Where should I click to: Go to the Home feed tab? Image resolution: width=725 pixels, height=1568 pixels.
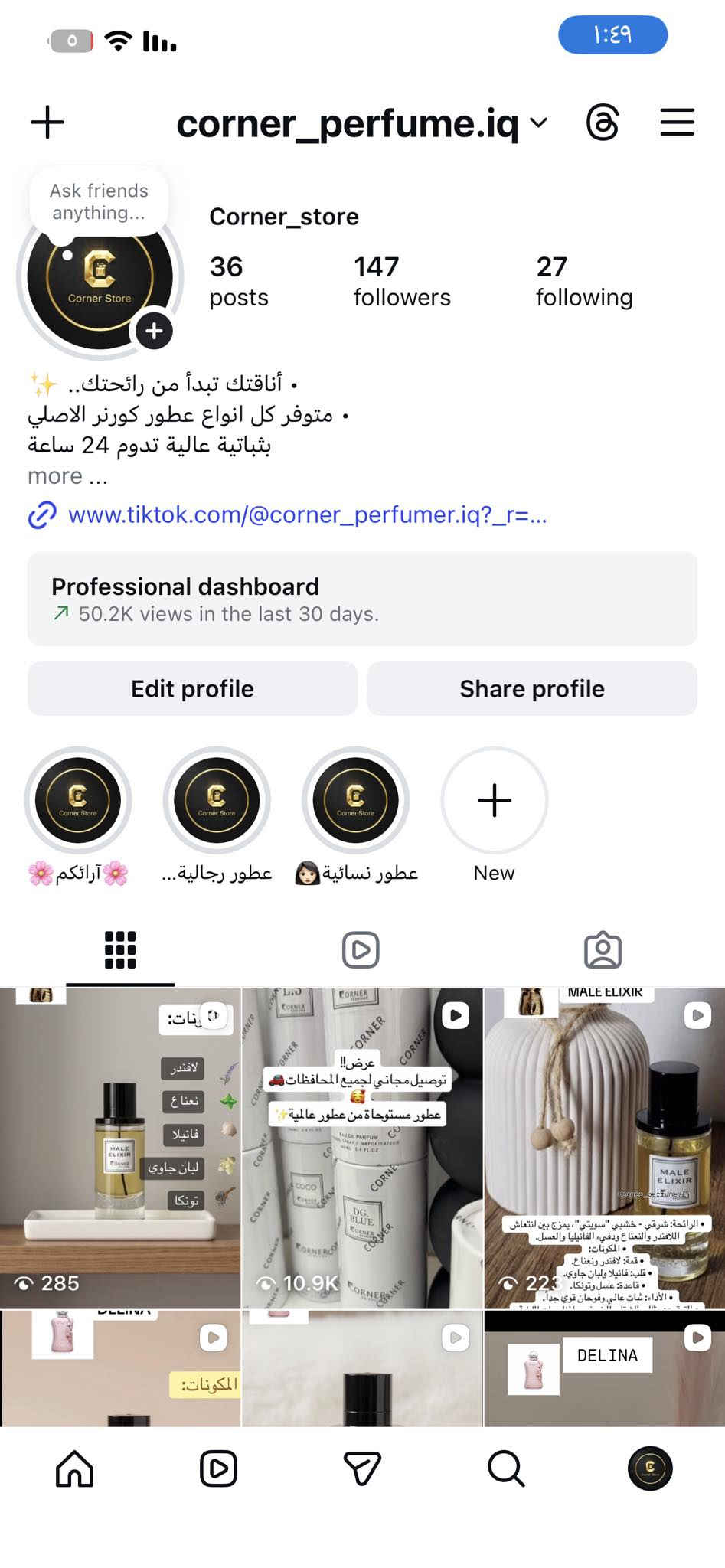pyautogui.click(x=75, y=1468)
